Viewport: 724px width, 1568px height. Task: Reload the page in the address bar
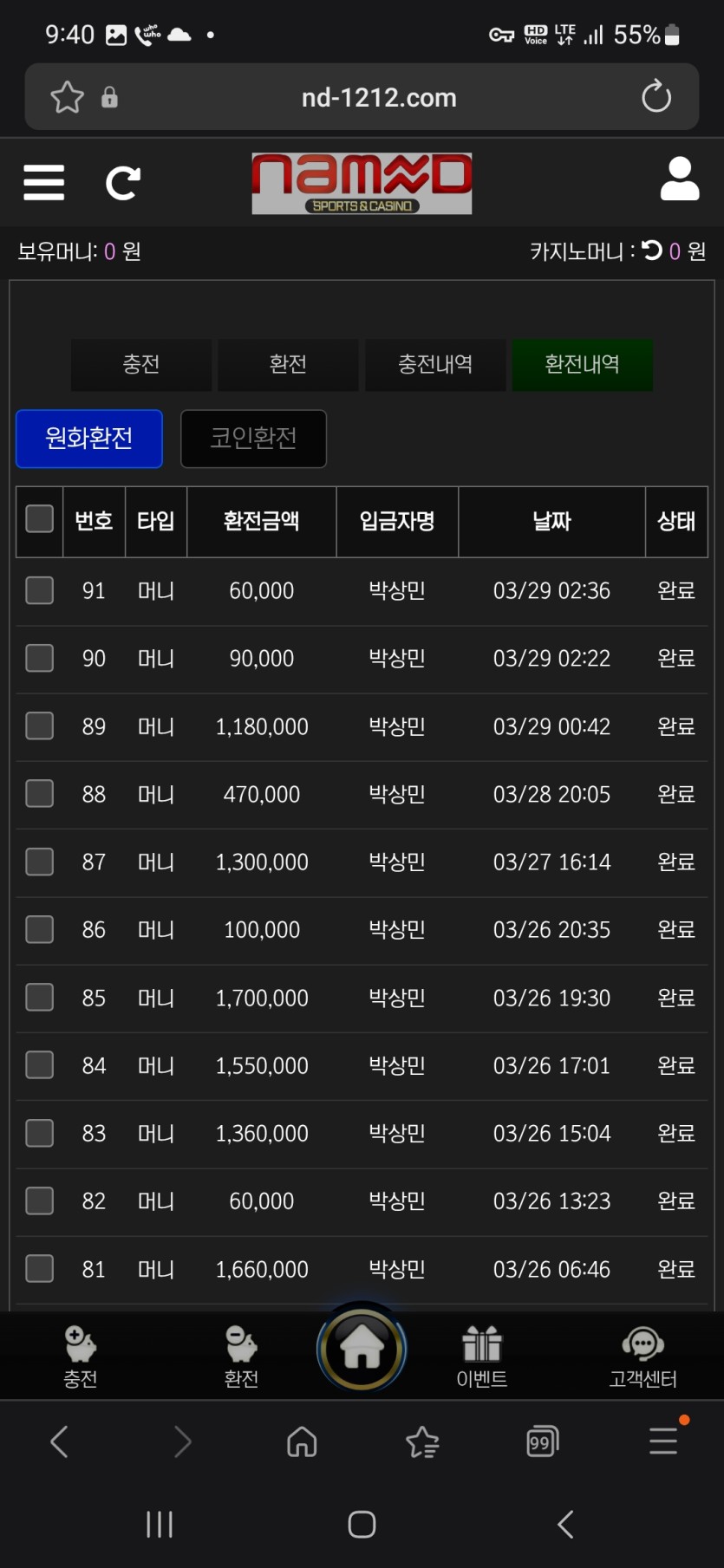pos(656,96)
